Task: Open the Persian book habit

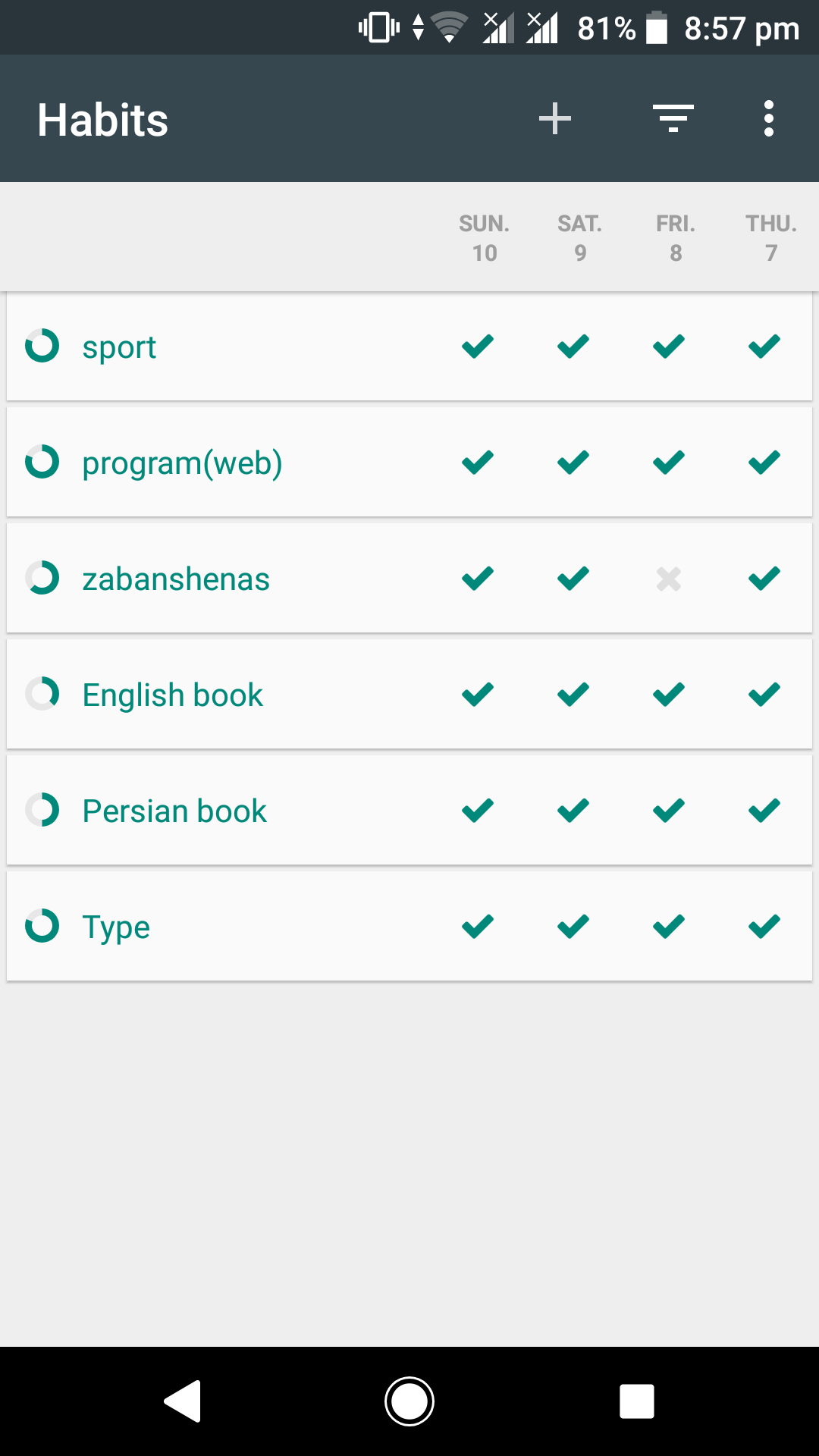Action: (x=174, y=811)
